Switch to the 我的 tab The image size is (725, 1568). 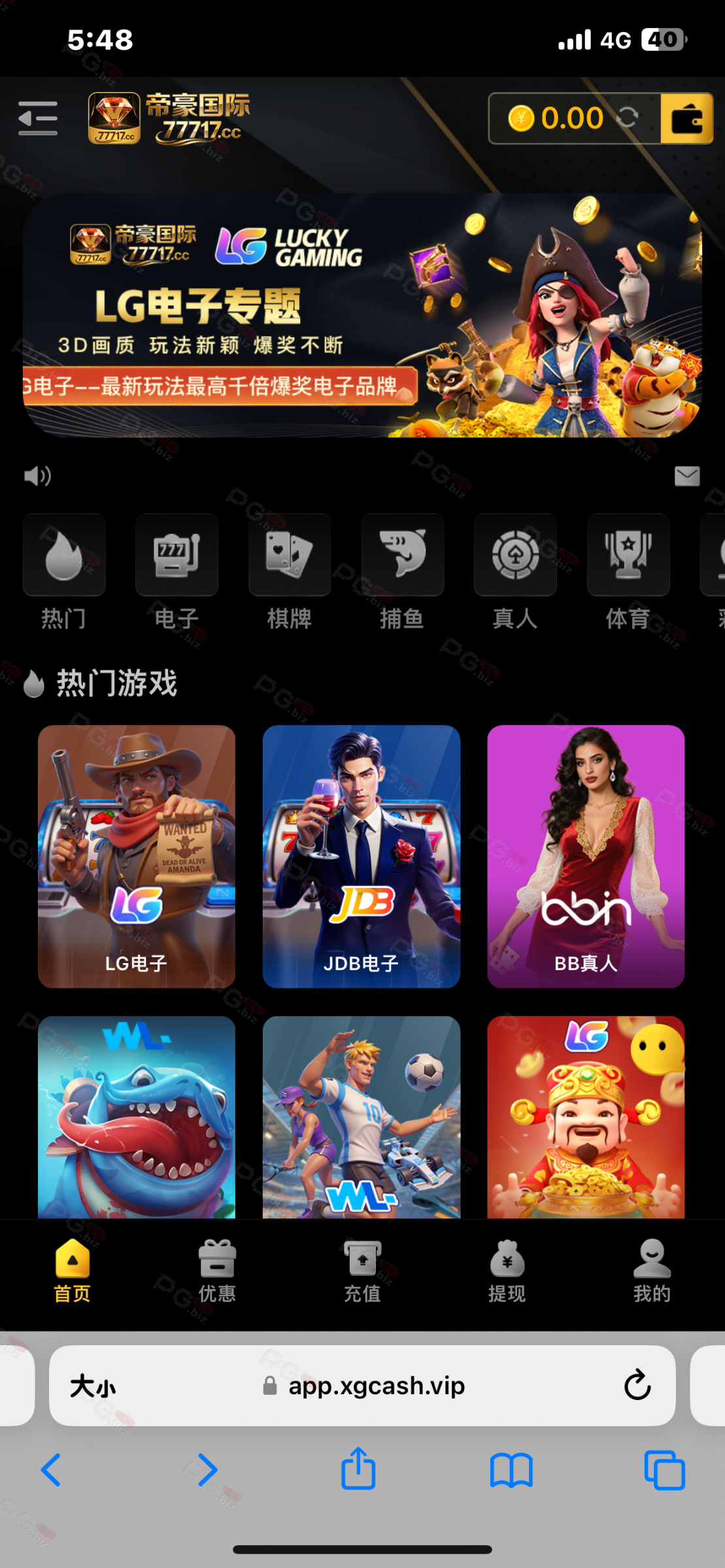point(652,1271)
